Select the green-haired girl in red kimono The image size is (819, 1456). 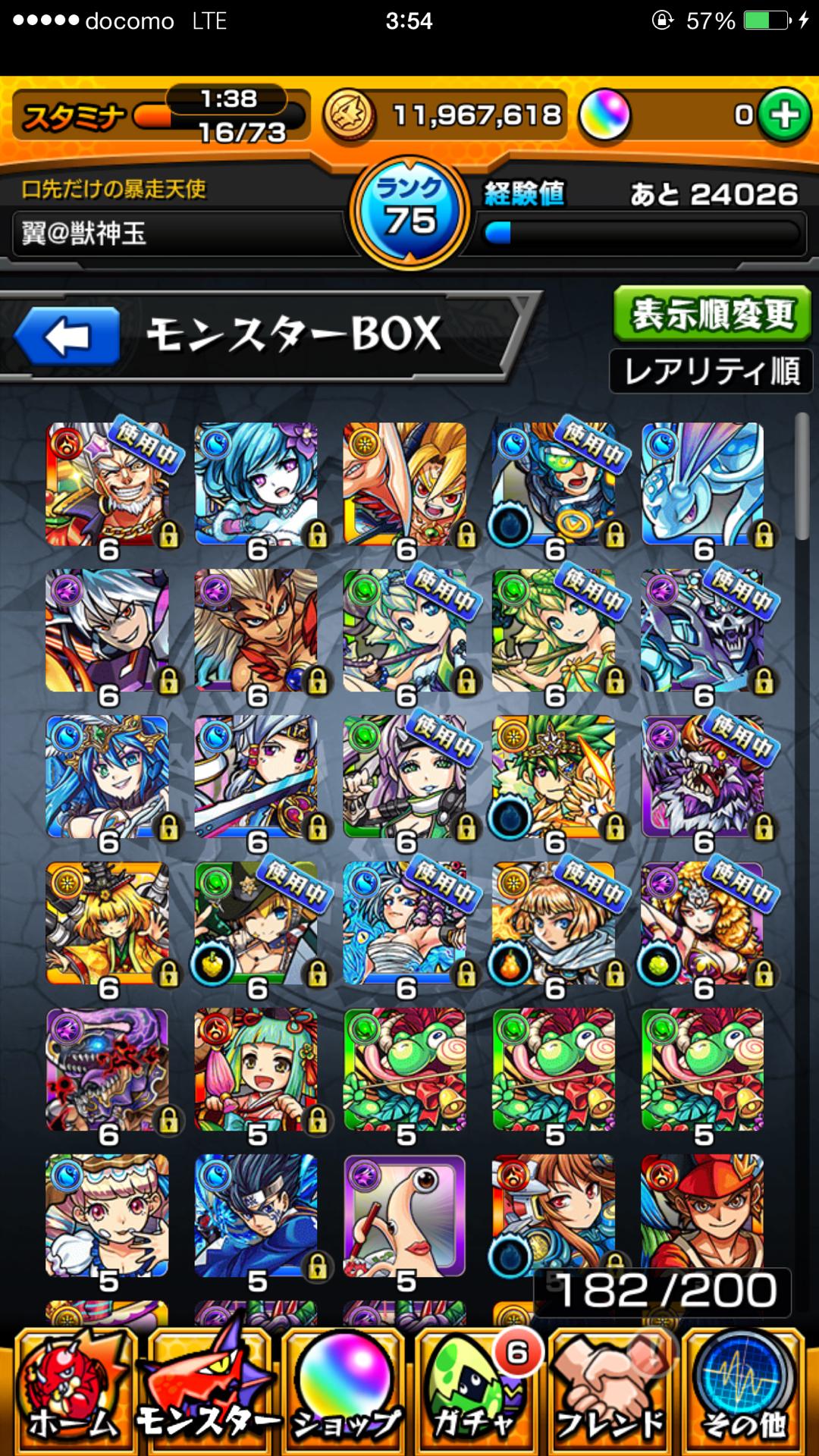(256, 1070)
